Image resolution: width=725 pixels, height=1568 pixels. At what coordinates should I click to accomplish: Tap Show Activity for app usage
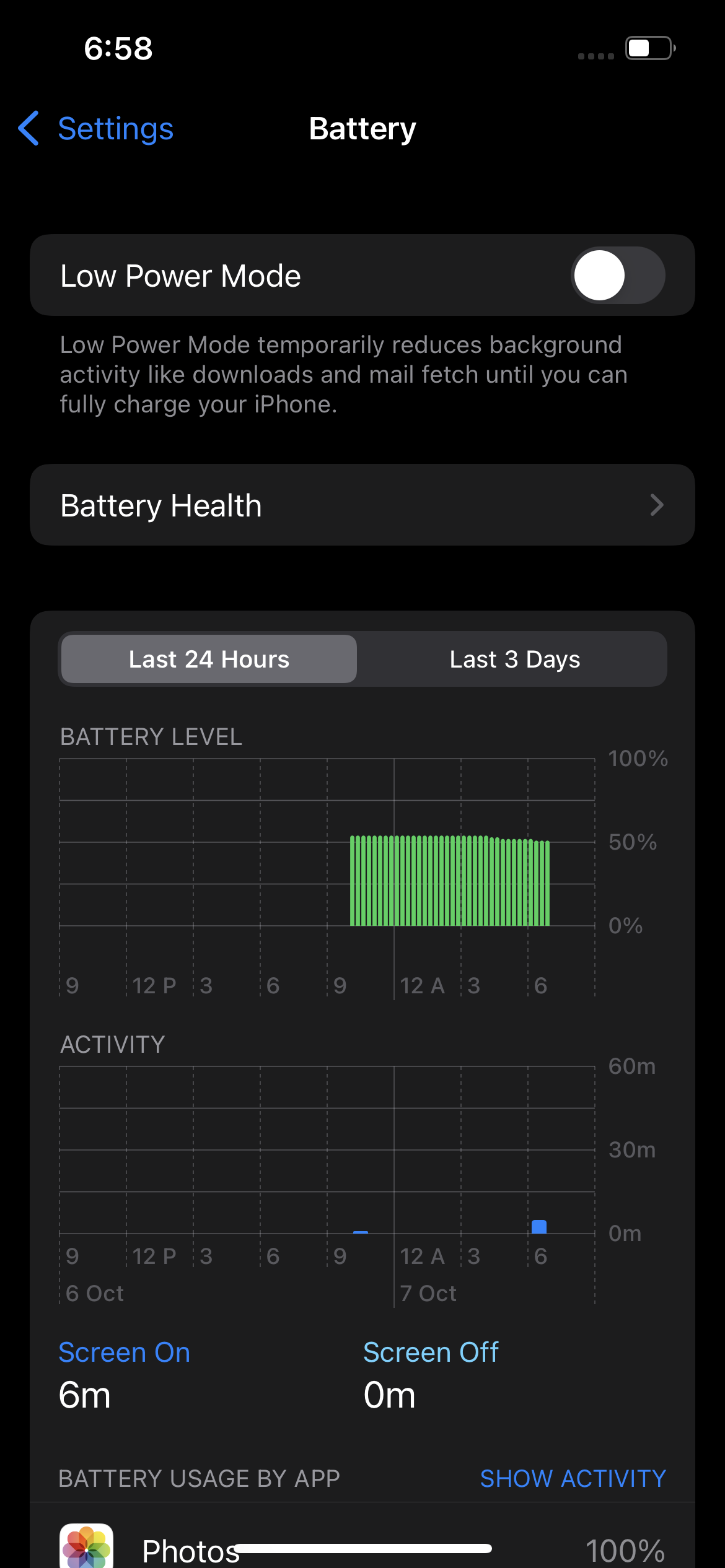click(573, 1479)
